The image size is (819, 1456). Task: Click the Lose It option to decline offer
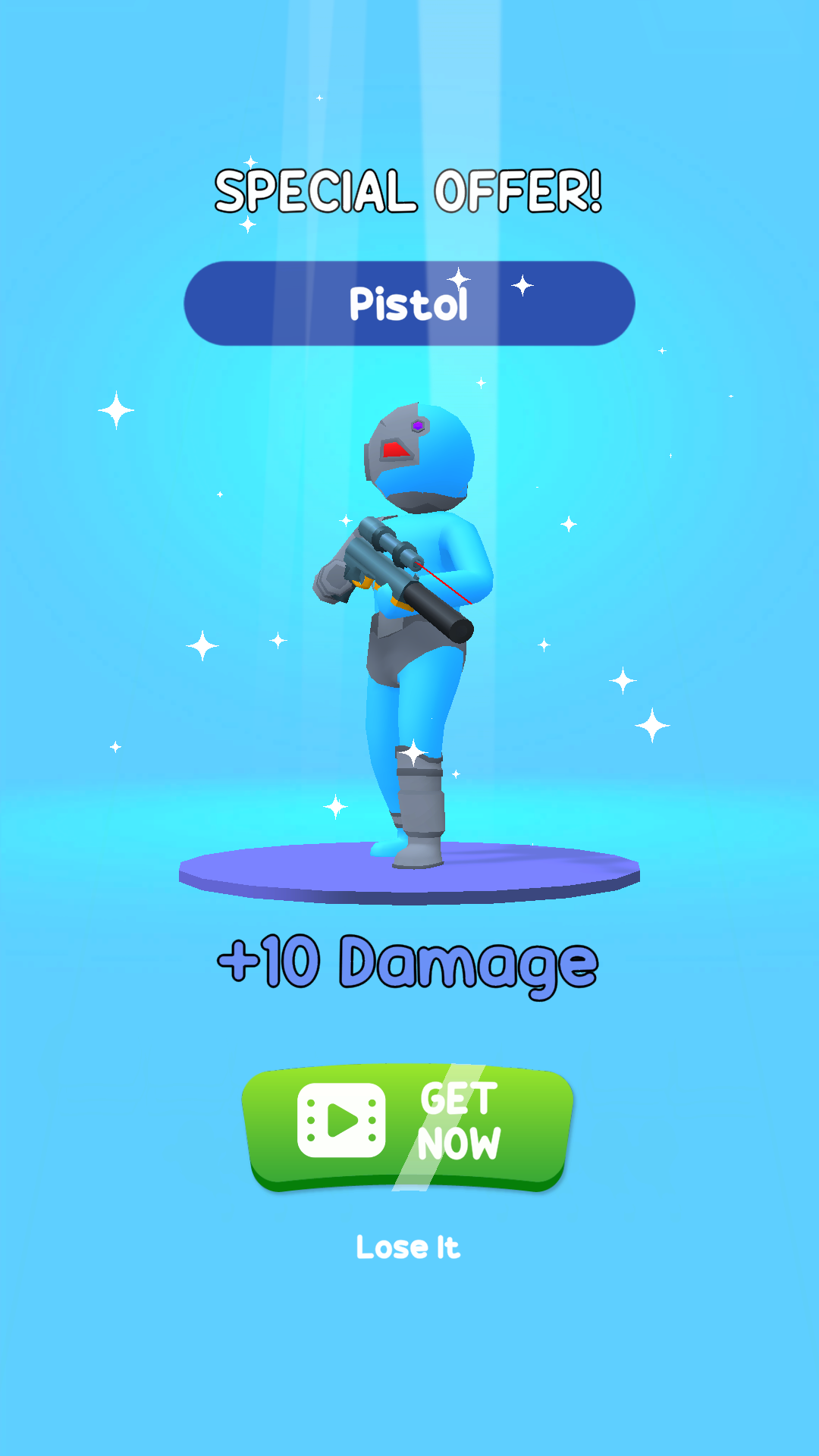pyautogui.click(x=409, y=1245)
